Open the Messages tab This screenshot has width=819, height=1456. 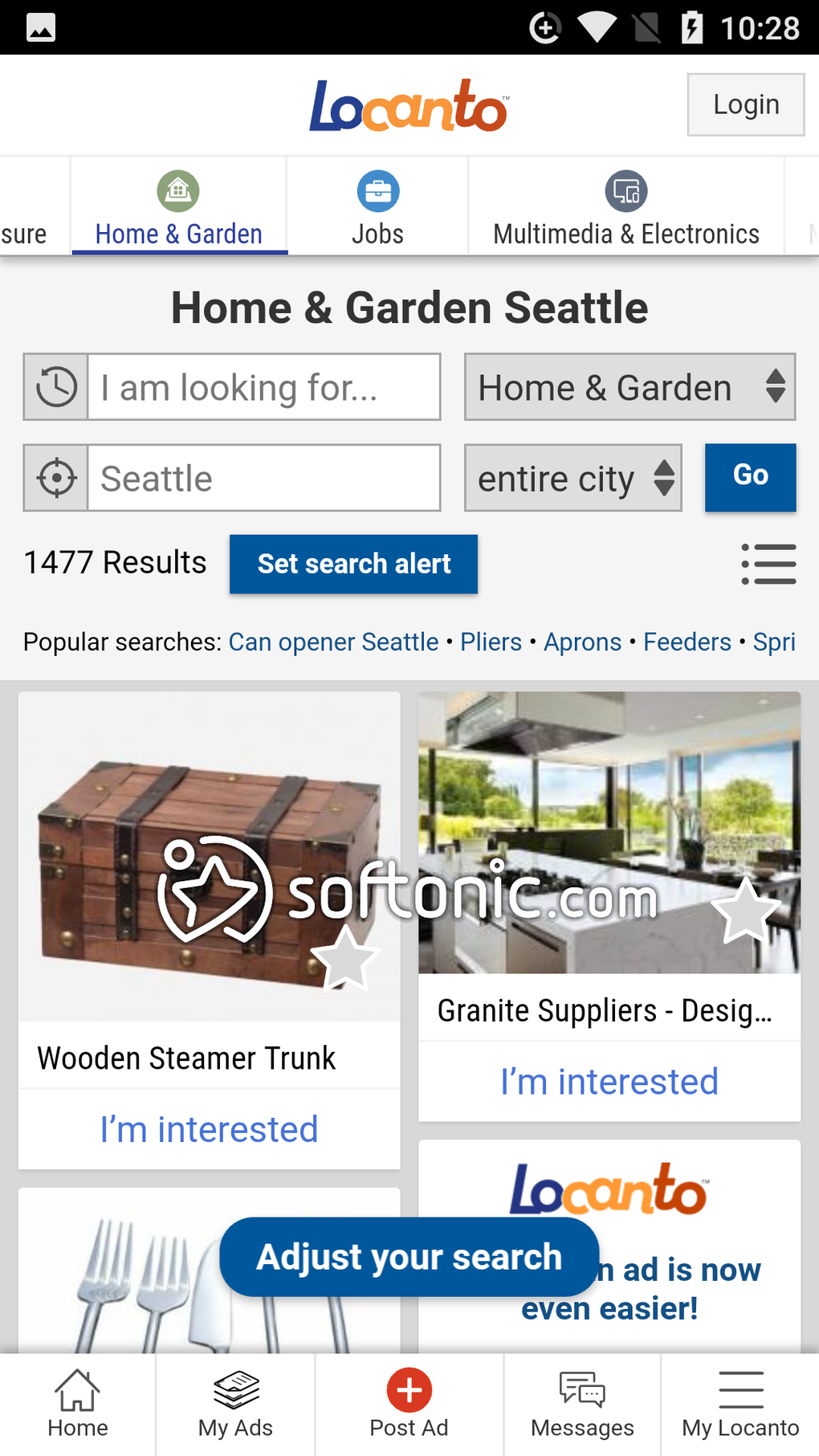(582, 1404)
